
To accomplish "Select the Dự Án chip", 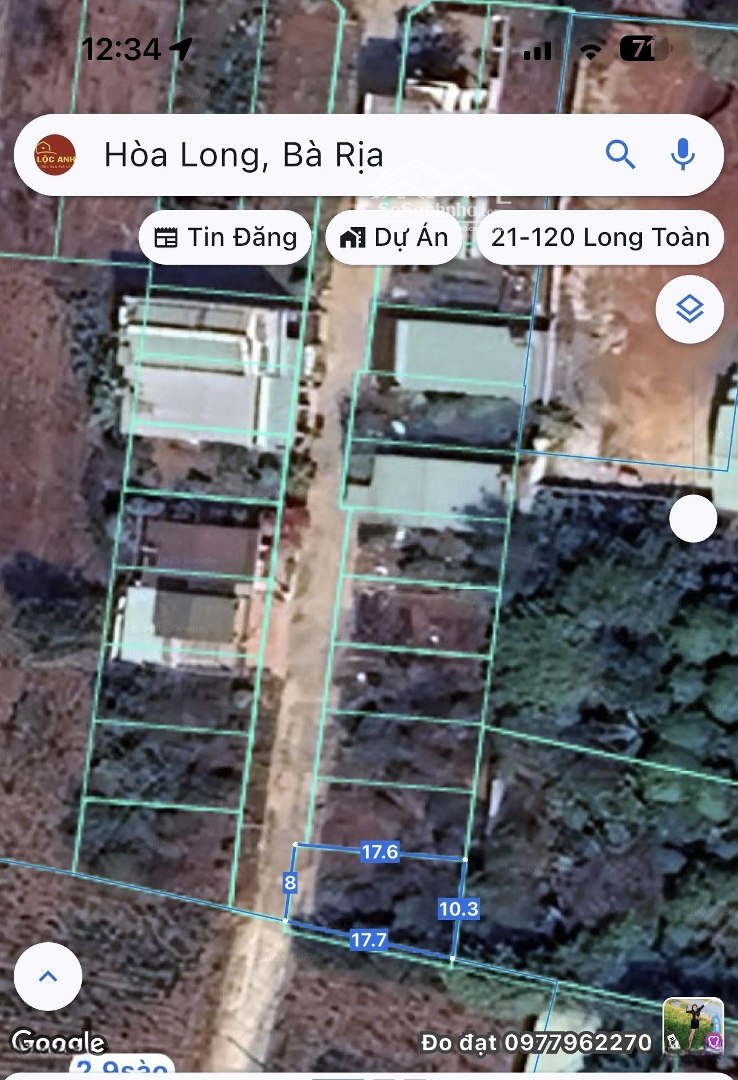I will pos(394,238).
